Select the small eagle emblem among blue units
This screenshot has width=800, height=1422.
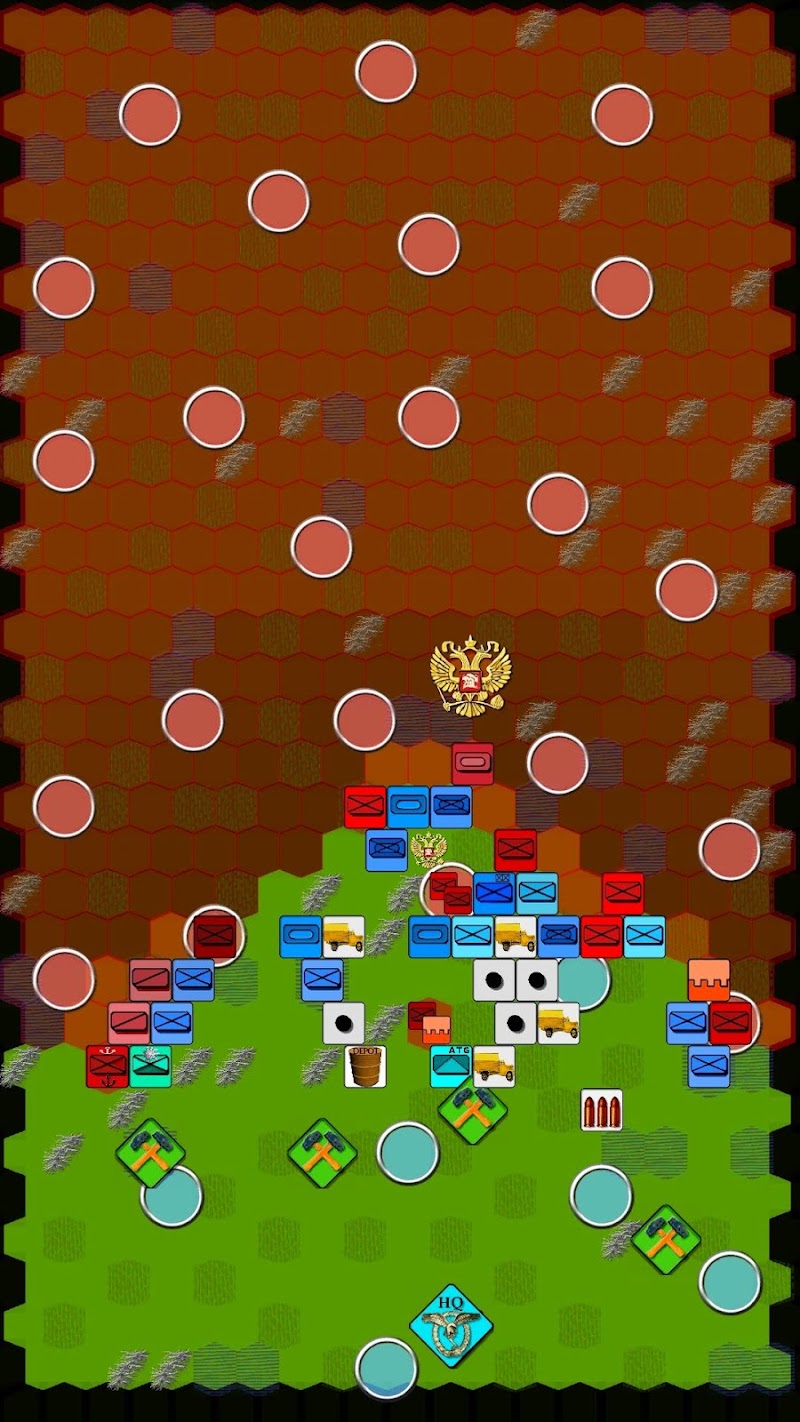tap(428, 850)
